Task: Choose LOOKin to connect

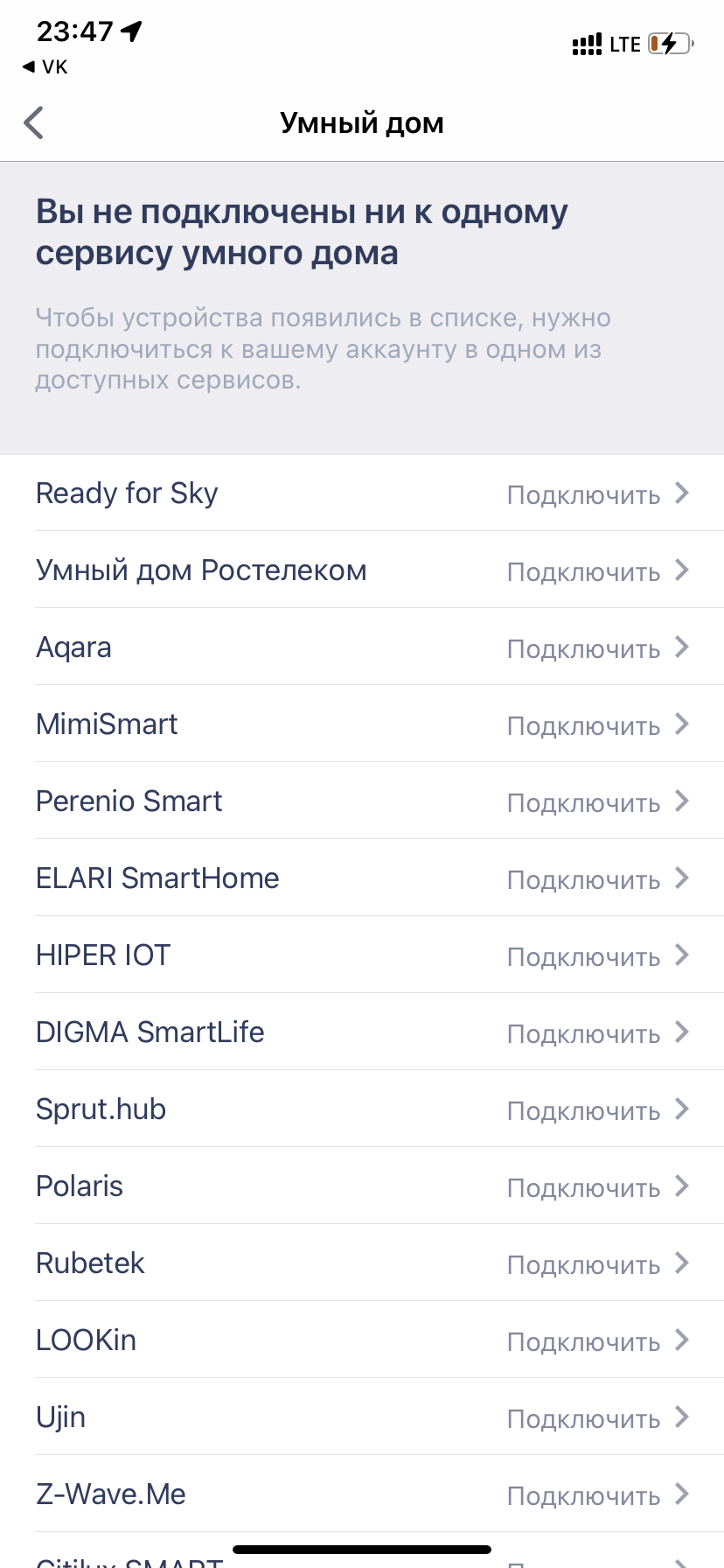Action: pos(362,1340)
